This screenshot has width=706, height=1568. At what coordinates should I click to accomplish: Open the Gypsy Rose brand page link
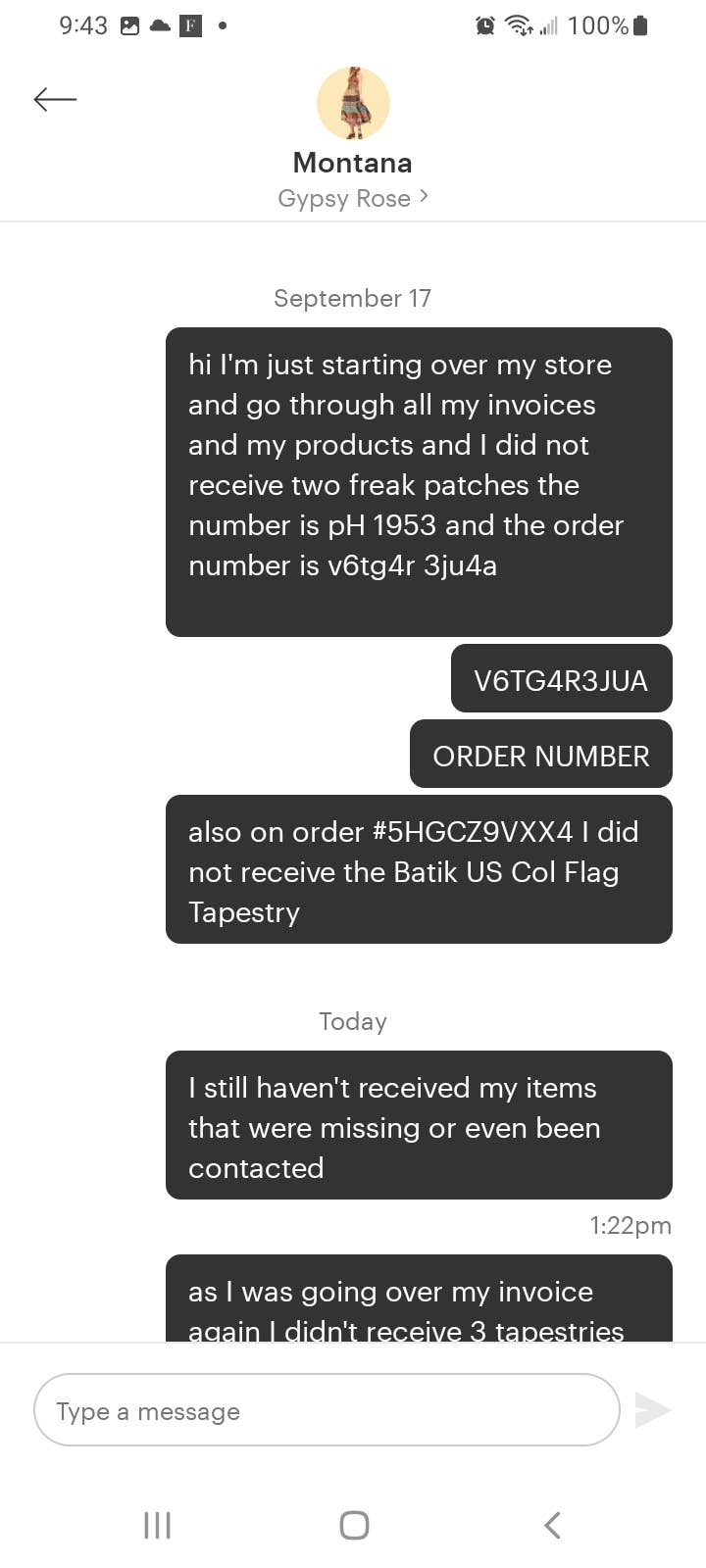point(353,198)
